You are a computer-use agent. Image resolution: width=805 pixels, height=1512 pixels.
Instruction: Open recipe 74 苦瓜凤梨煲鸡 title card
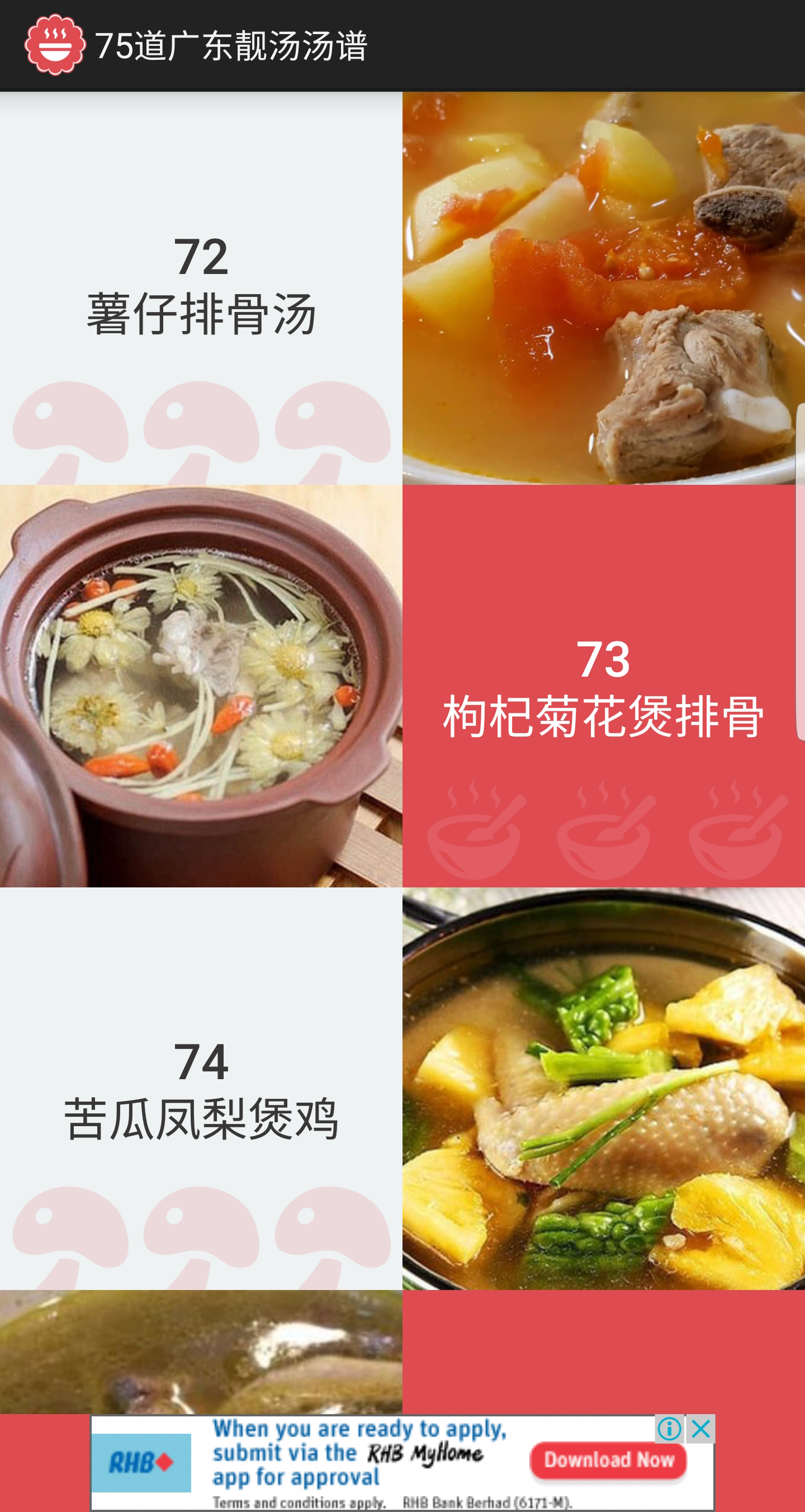(201, 1089)
